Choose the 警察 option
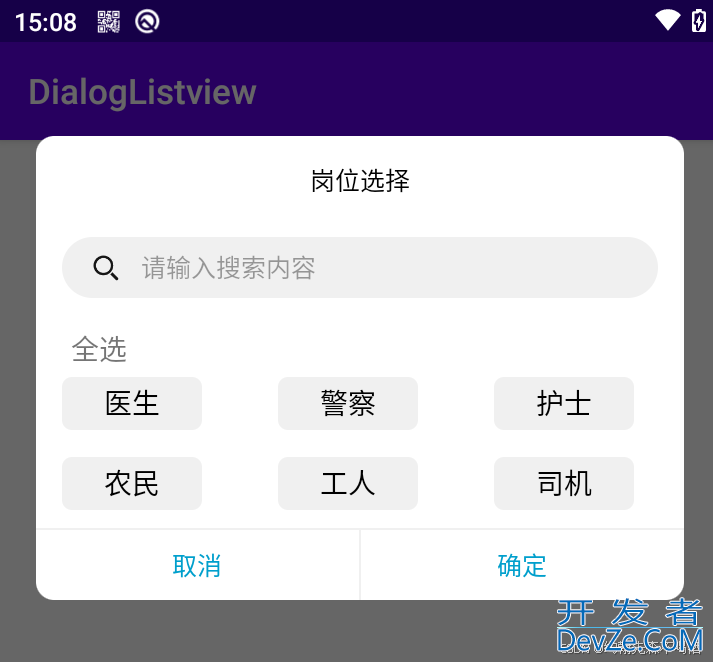The width and height of the screenshot is (713, 662). [348, 404]
